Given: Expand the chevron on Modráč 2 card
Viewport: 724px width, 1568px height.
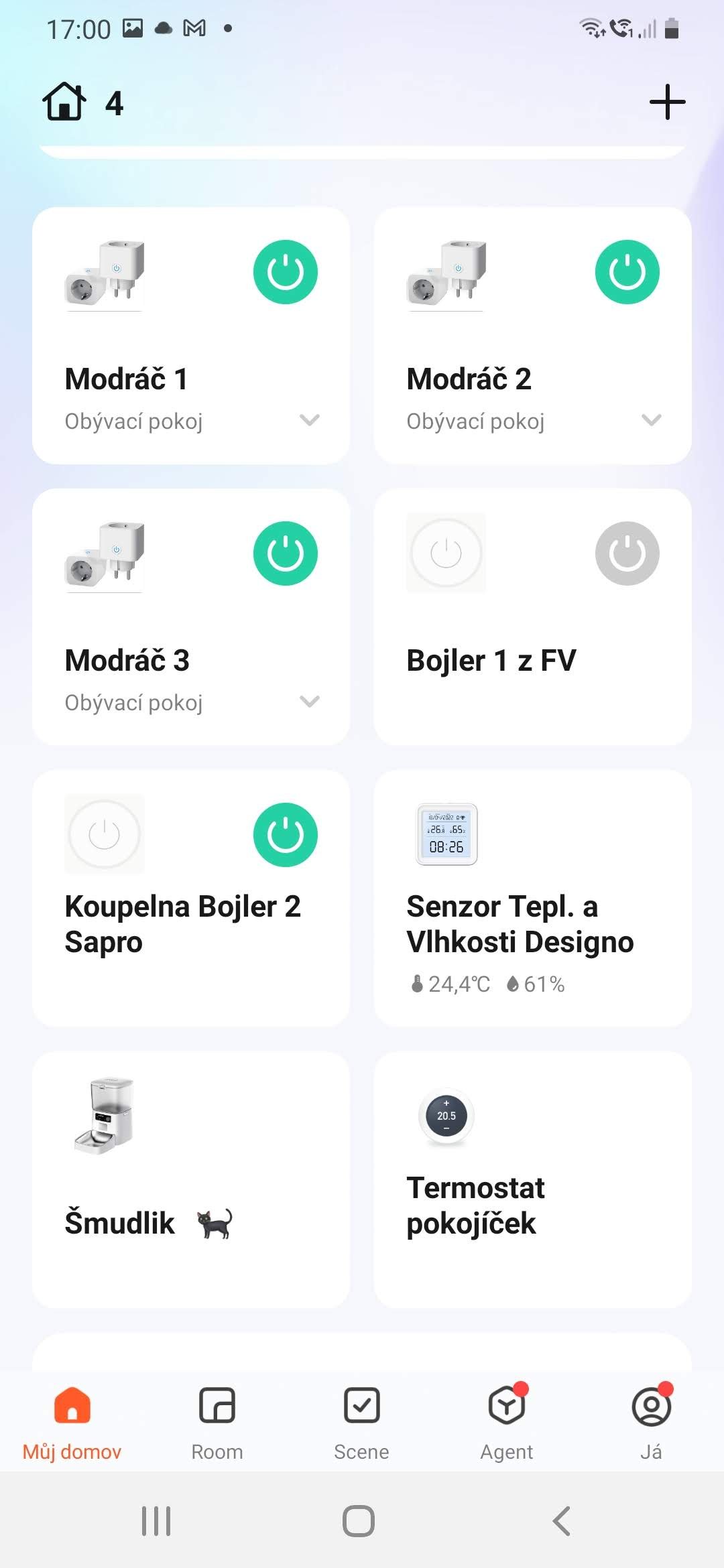Looking at the screenshot, I should pos(651,420).
